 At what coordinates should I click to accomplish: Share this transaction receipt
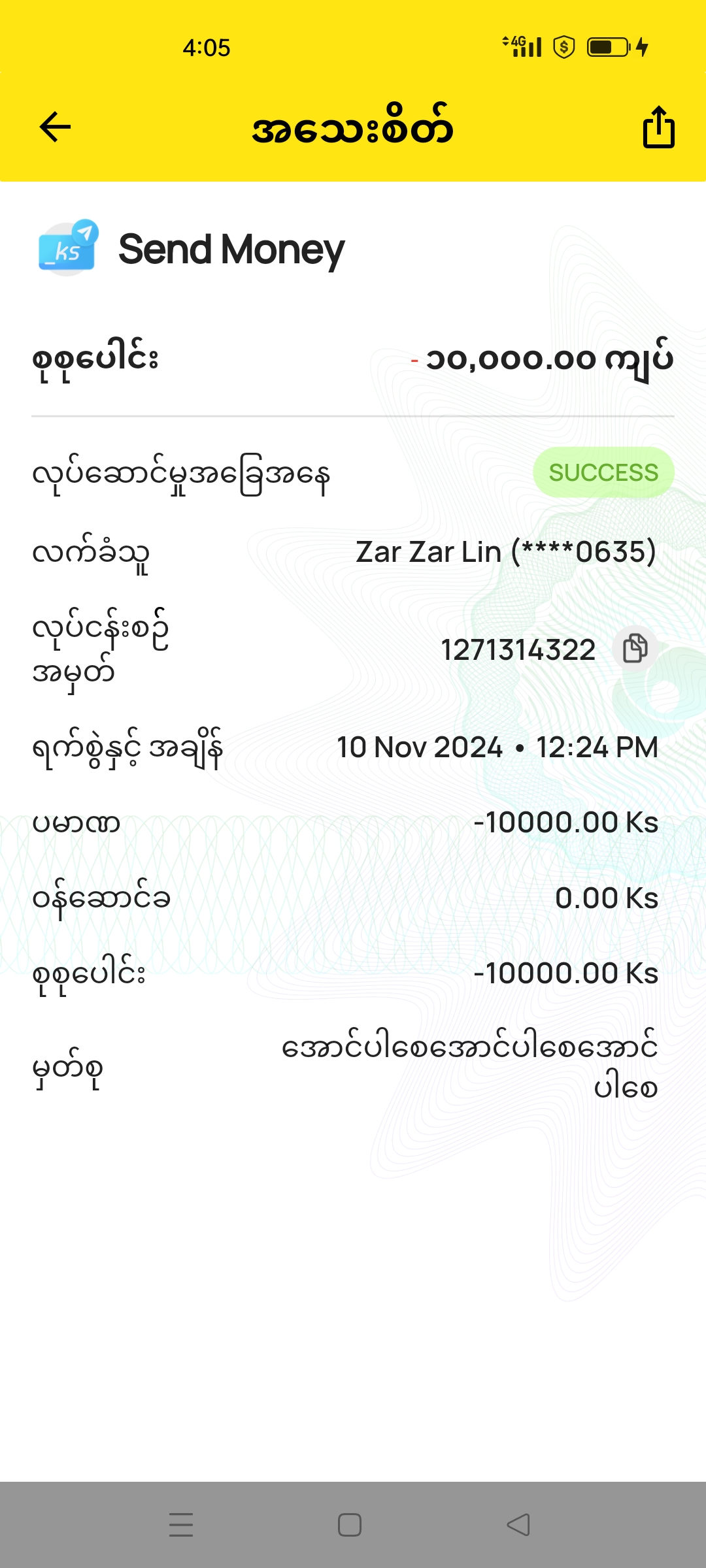658,127
